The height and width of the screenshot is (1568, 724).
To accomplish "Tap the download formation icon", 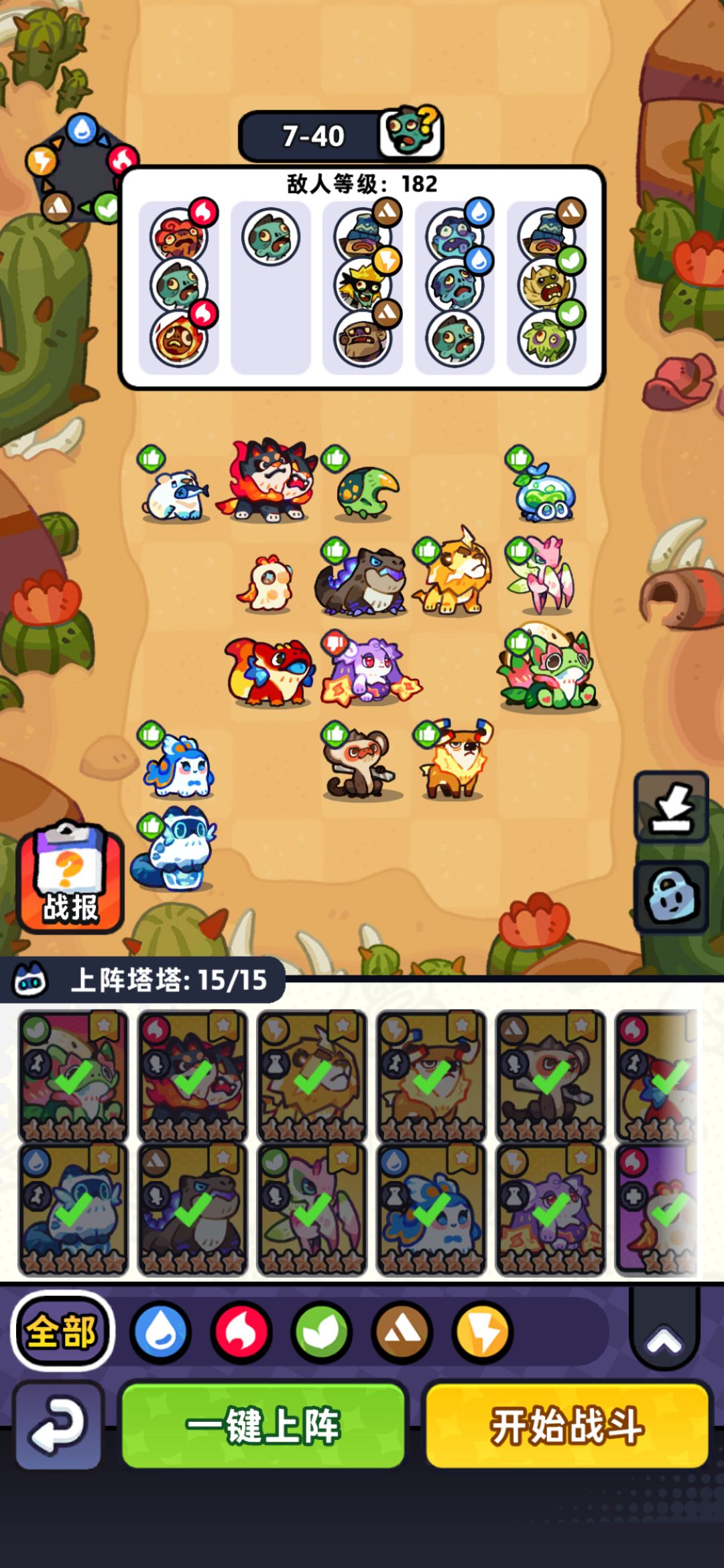I will 671,807.
